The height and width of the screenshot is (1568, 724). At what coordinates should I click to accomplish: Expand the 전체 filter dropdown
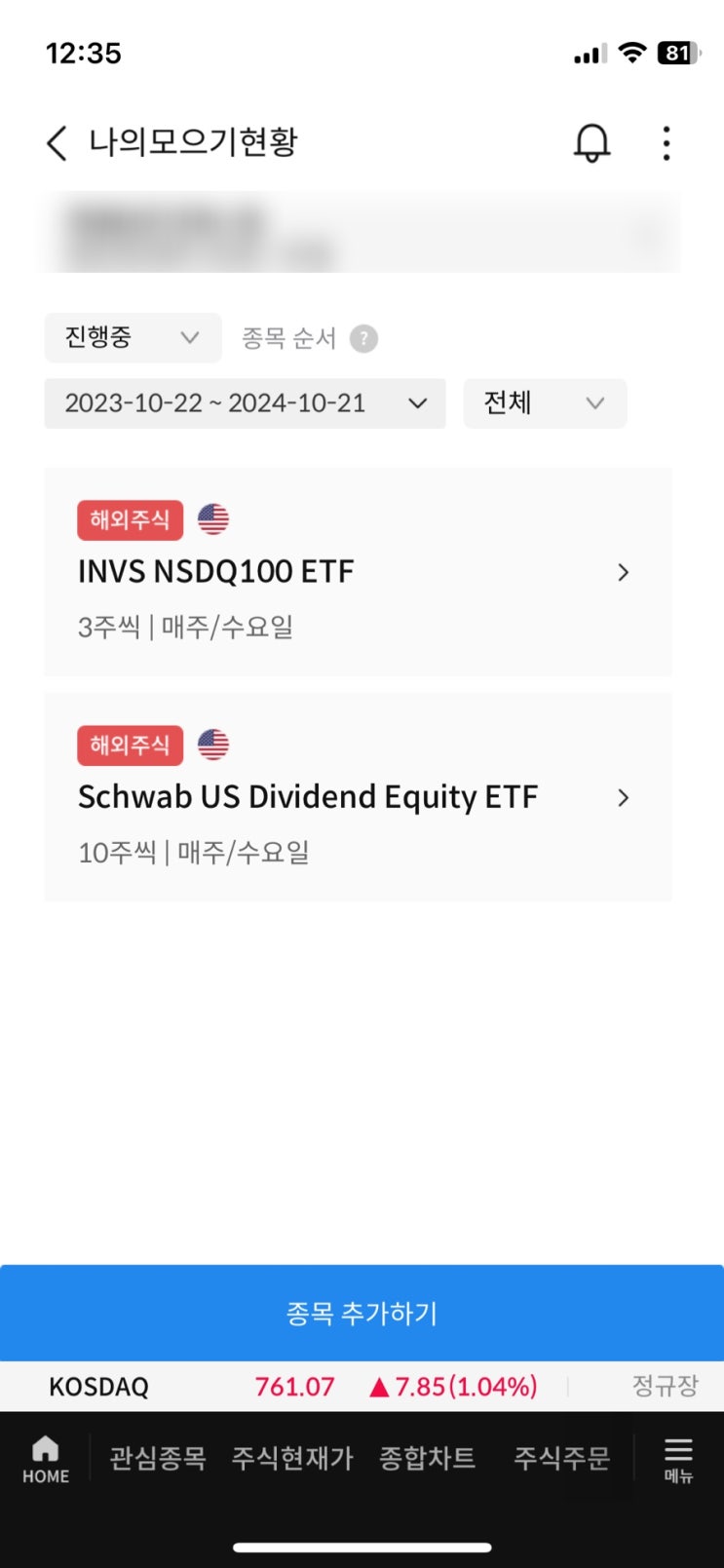[x=544, y=403]
